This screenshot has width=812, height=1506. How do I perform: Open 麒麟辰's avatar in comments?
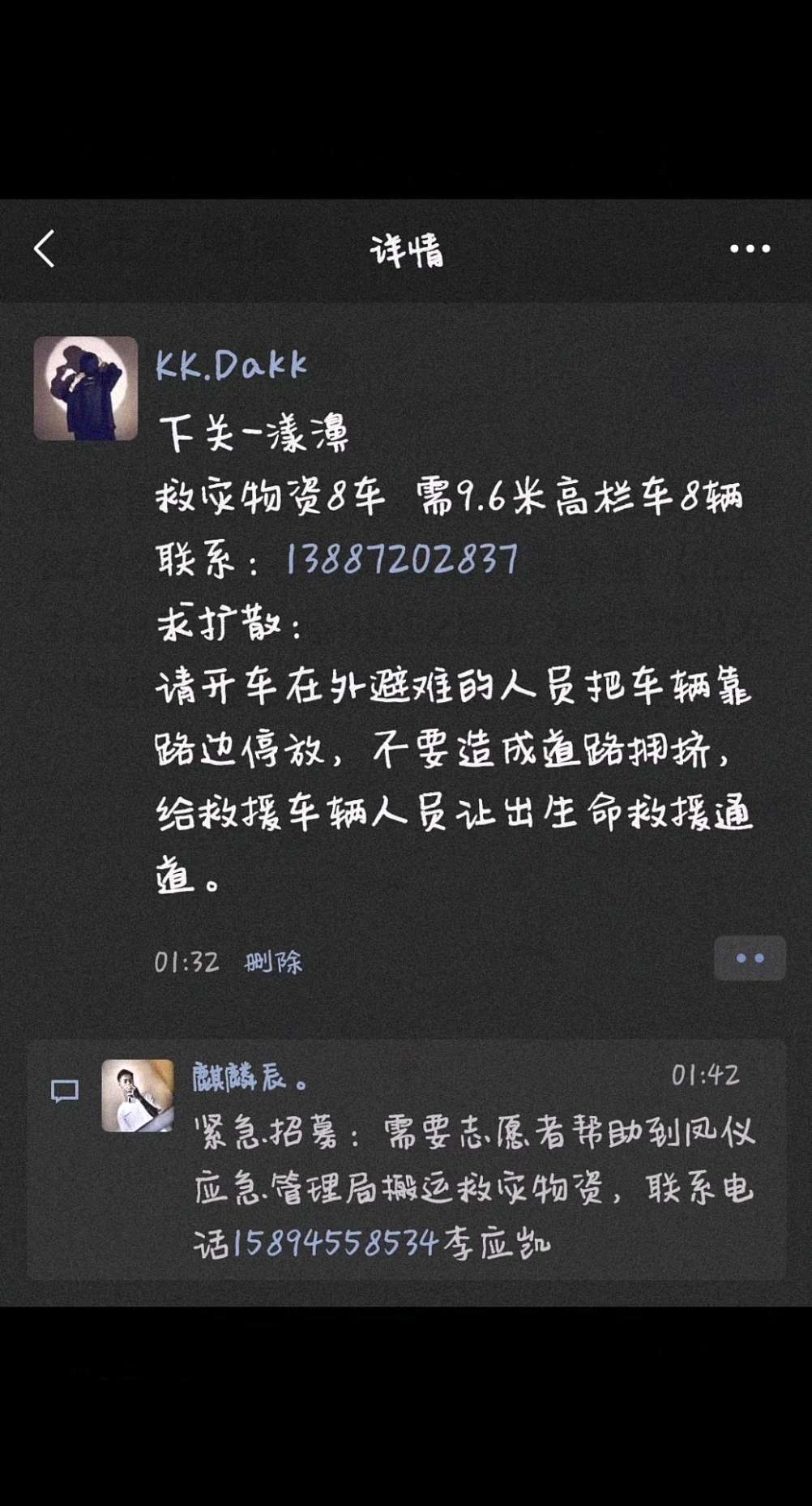point(138,1095)
